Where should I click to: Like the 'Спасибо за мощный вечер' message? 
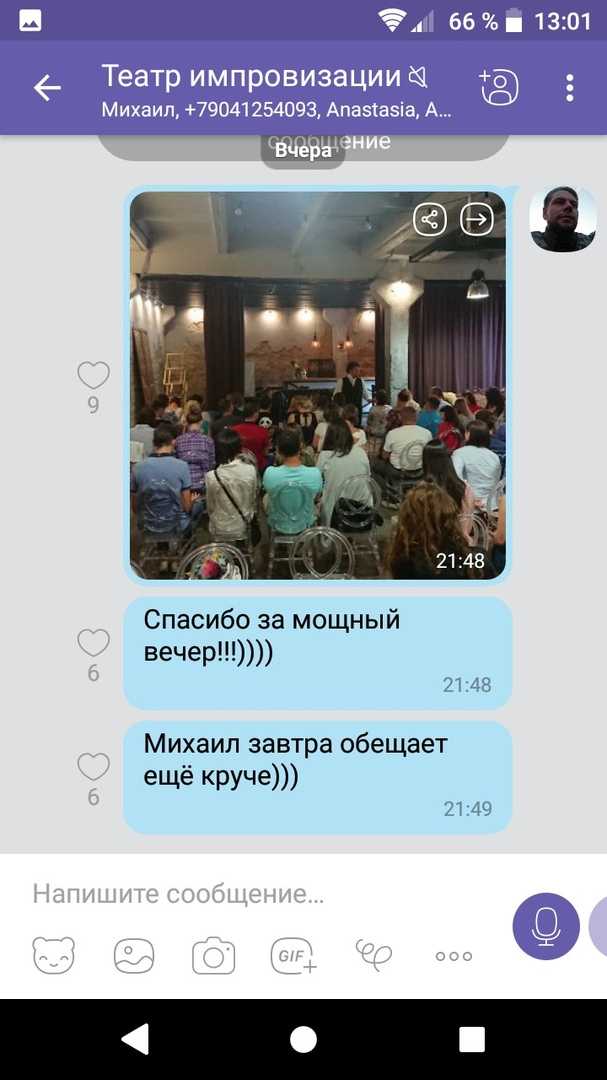[x=93, y=643]
